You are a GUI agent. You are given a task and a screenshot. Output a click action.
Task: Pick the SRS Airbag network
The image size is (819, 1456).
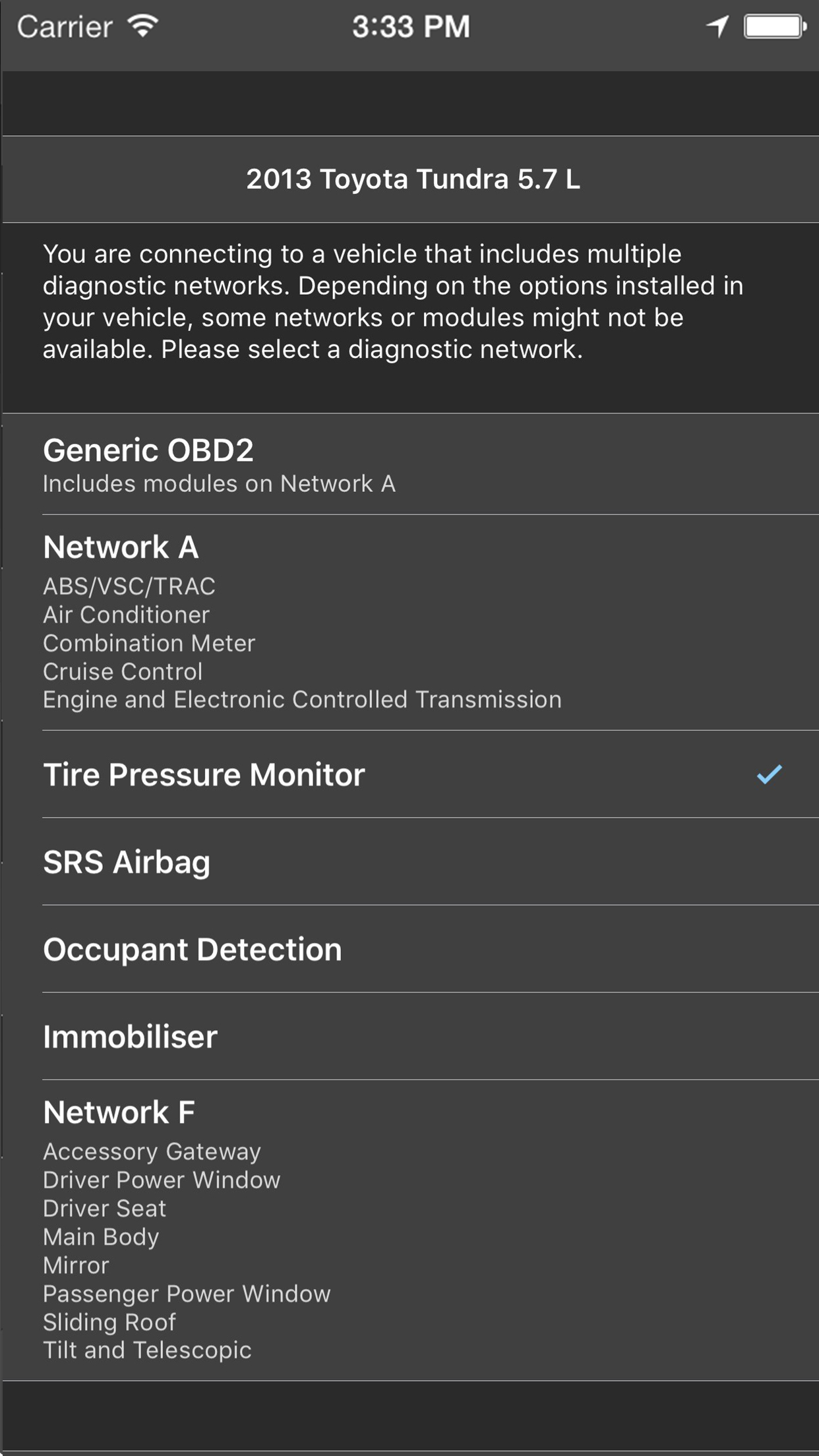409,862
